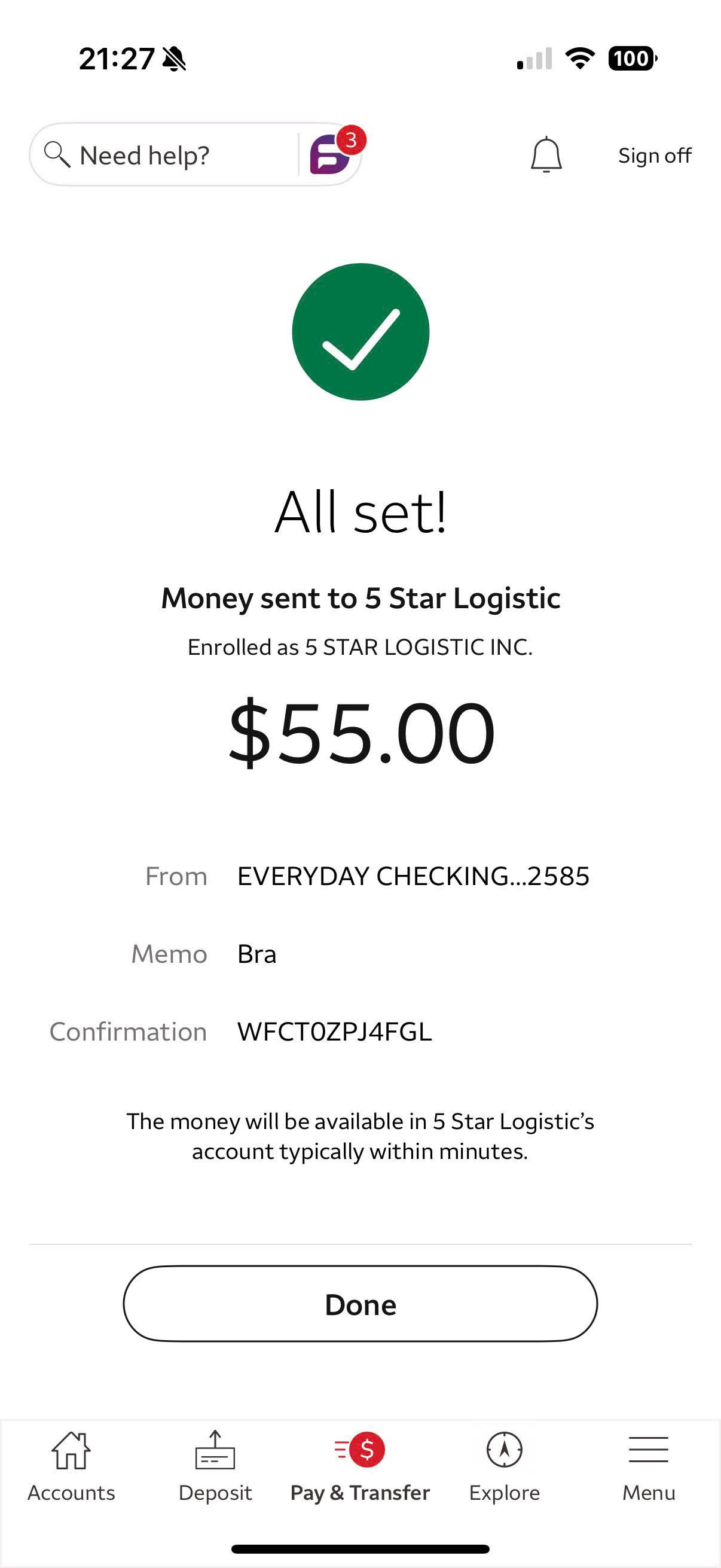Sign off from the account

pyautogui.click(x=654, y=156)
